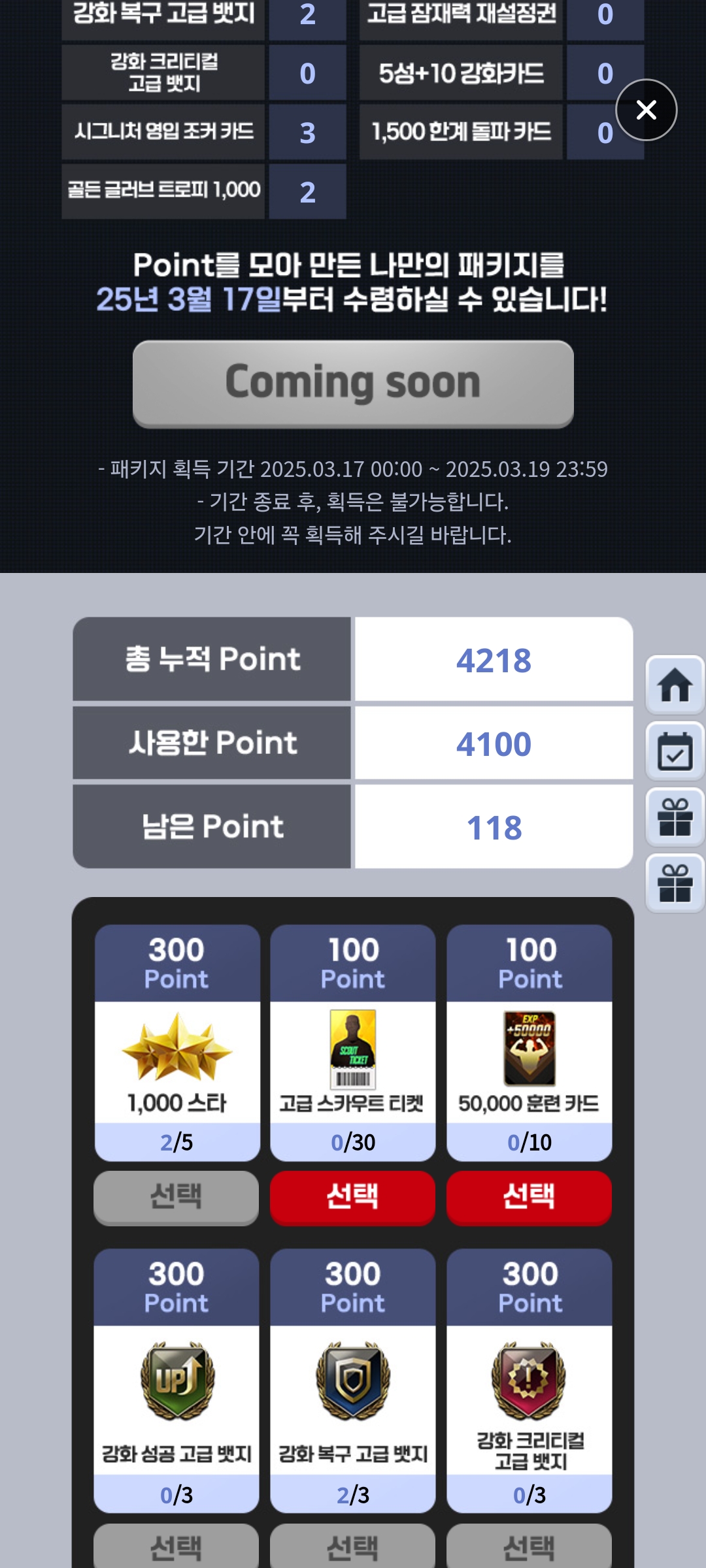Image resolution: width=706 pixels, height=1568 pixels.
Task: Close the event page with the X button
Action: [646, 110]
